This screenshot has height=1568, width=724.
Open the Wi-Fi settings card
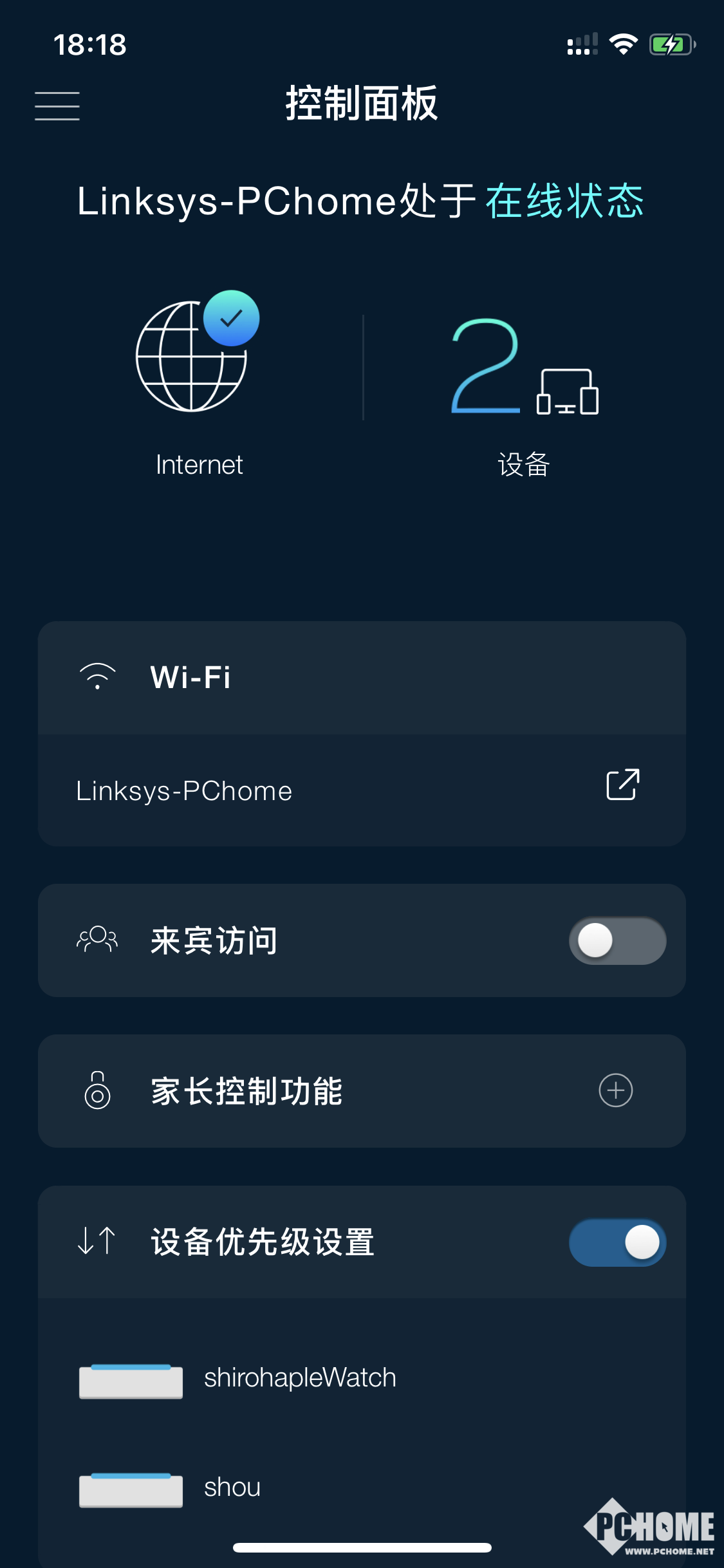pos(362,678)
